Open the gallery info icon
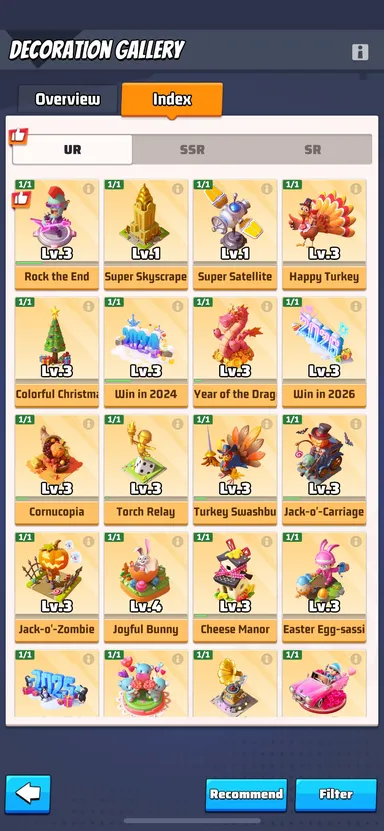This screenshot has width=384, height=831. [360, 52]
